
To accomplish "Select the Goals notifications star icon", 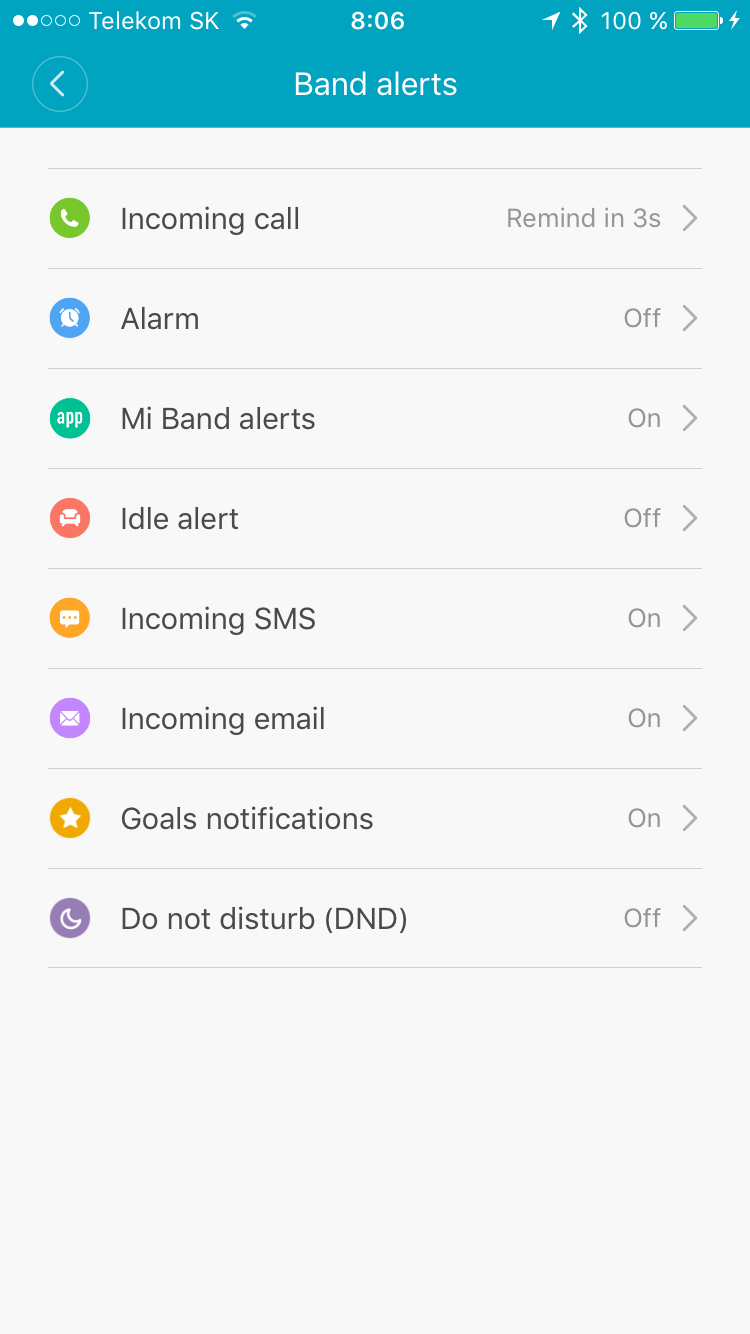I will coord(69,817).
